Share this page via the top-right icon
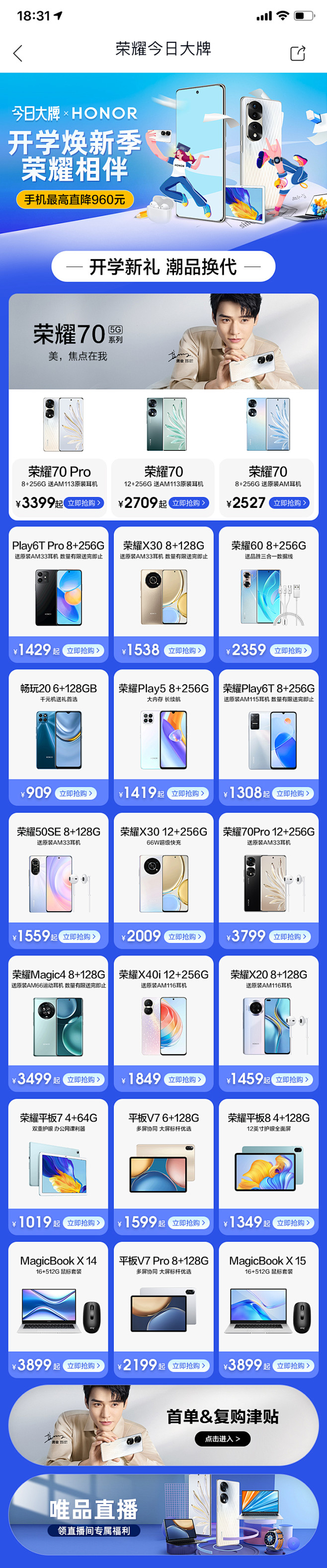 tap(297, 53)
